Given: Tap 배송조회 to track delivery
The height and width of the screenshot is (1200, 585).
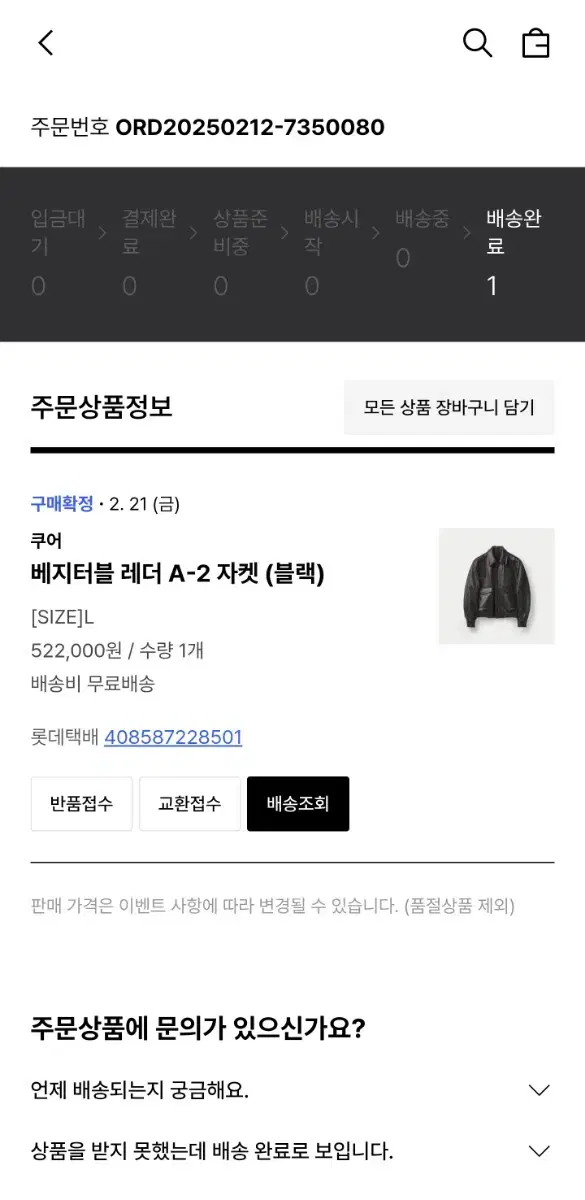Looking at the screenshot, I should [298, 804].
